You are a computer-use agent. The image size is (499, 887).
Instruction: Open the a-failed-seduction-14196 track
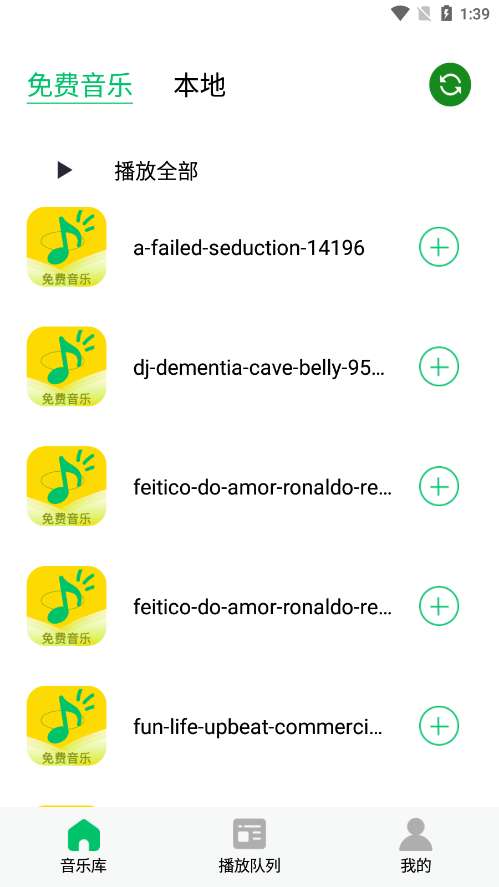tap(249, 248)
